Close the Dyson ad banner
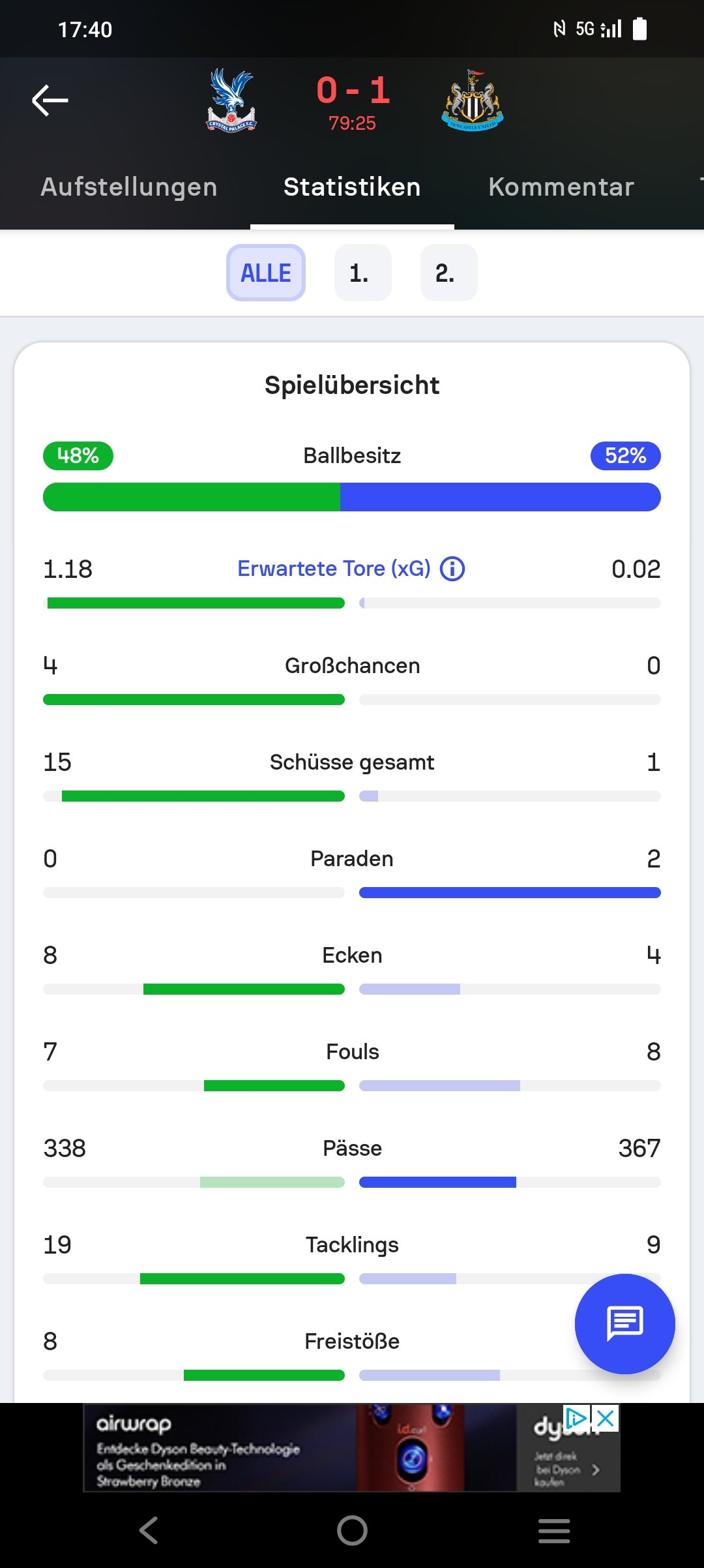 click(606, 1418)
